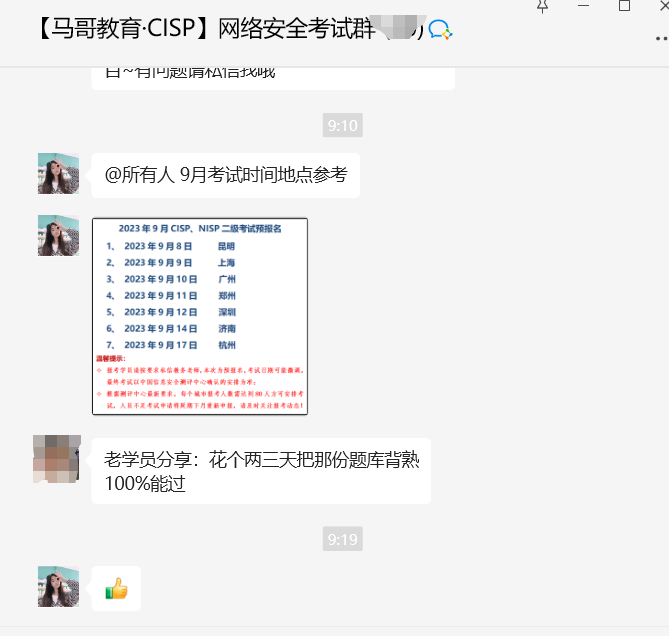Viewport: 669px width, 636px height.
Task: Open the chat info more-options menu
Action: (660, 38)
